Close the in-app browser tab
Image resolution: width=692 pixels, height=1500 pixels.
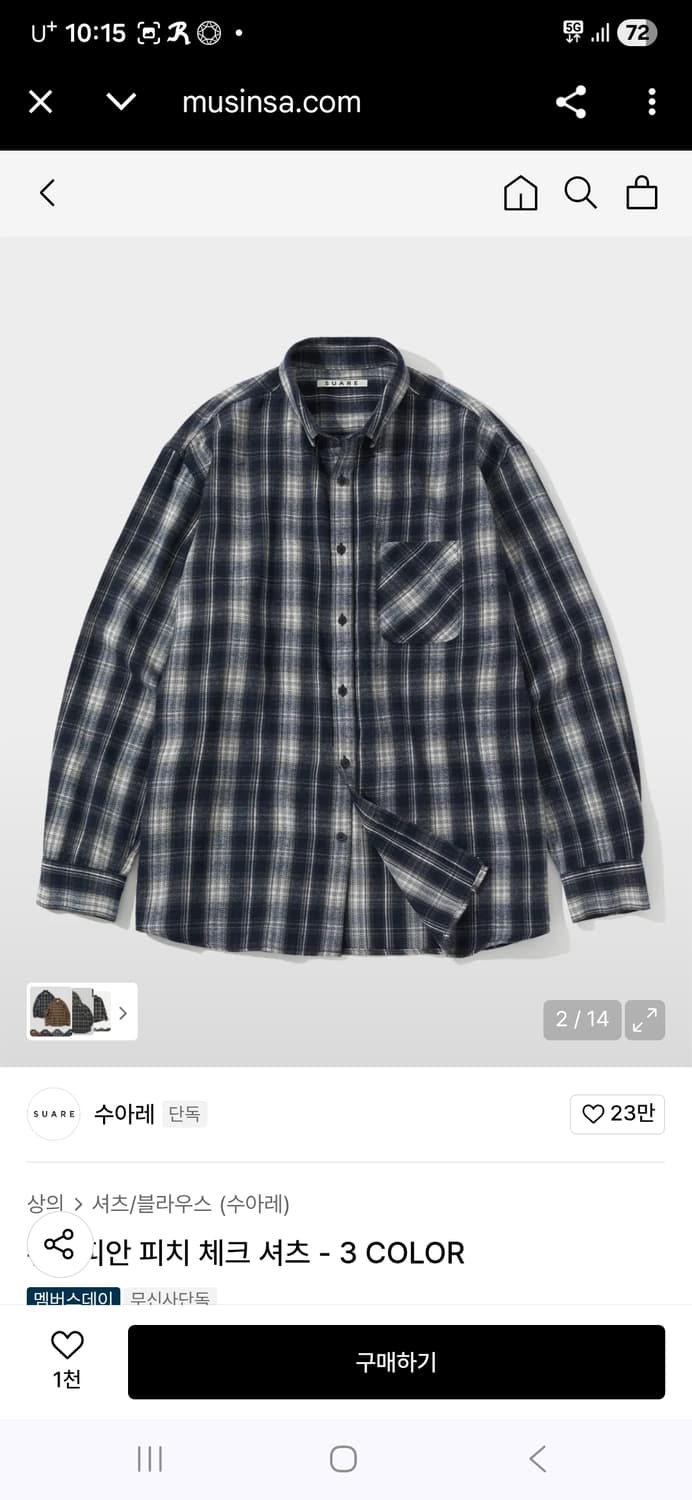[x=40, y=102]
